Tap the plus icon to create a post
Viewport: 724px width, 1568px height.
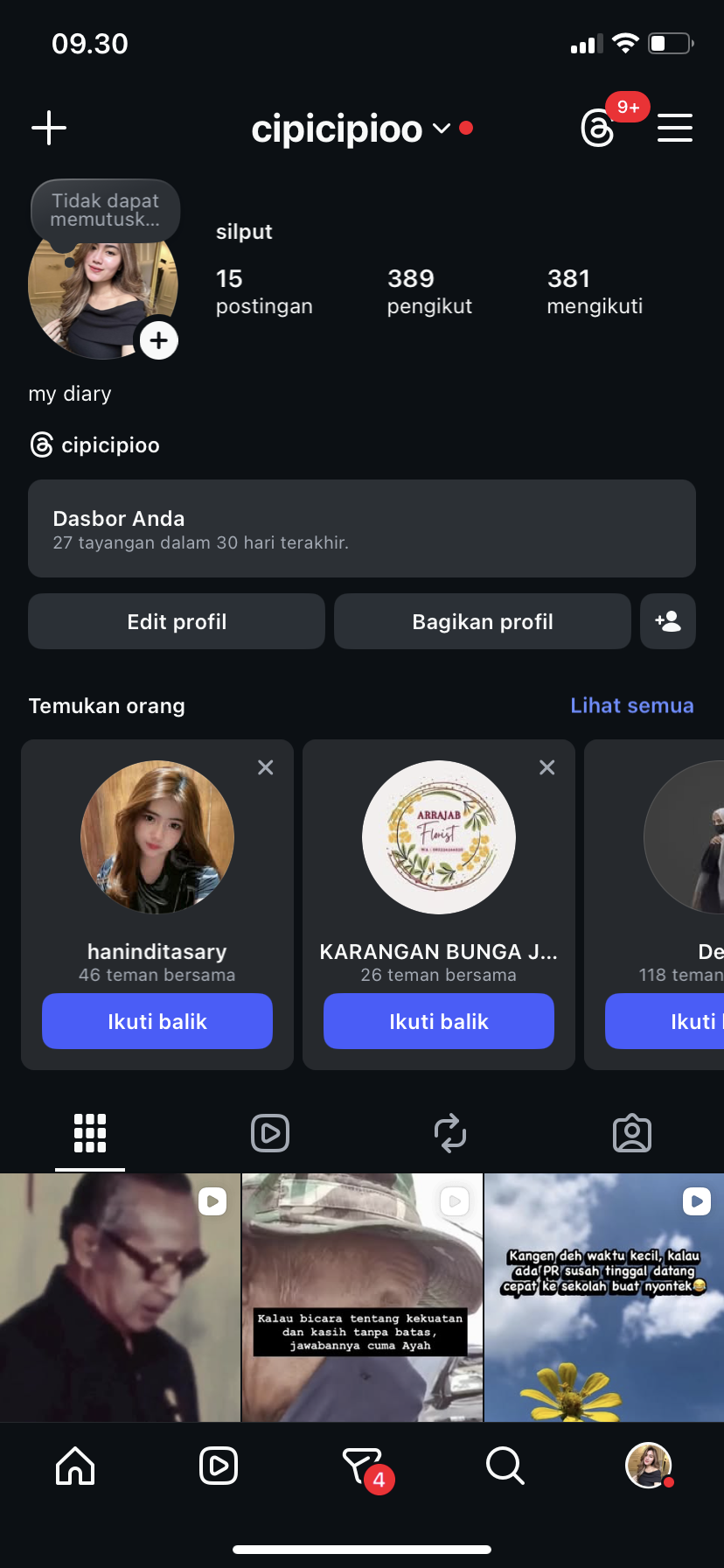[x=49, y=128]
